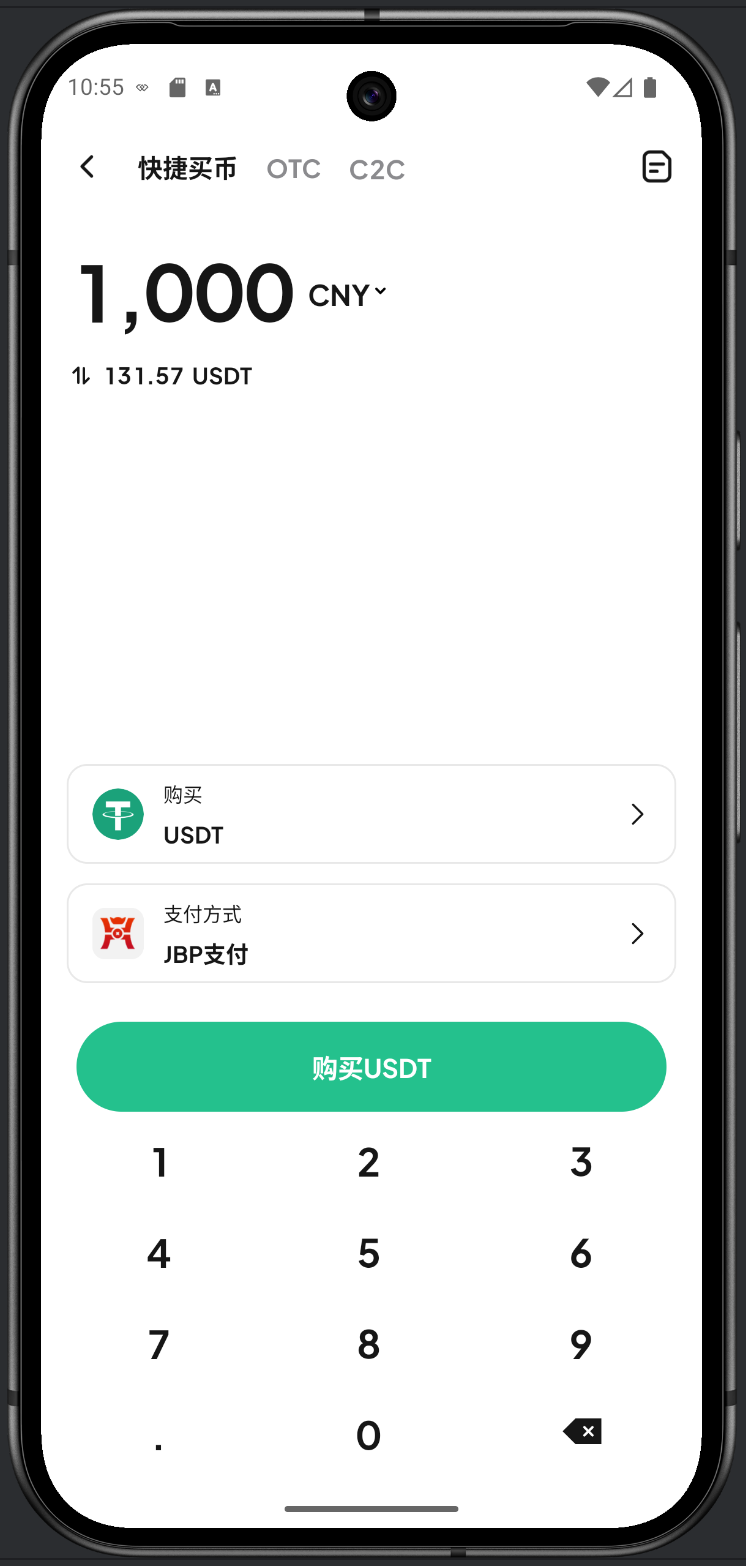Enter digit 1 on the keypad

tap(159, 1162)
